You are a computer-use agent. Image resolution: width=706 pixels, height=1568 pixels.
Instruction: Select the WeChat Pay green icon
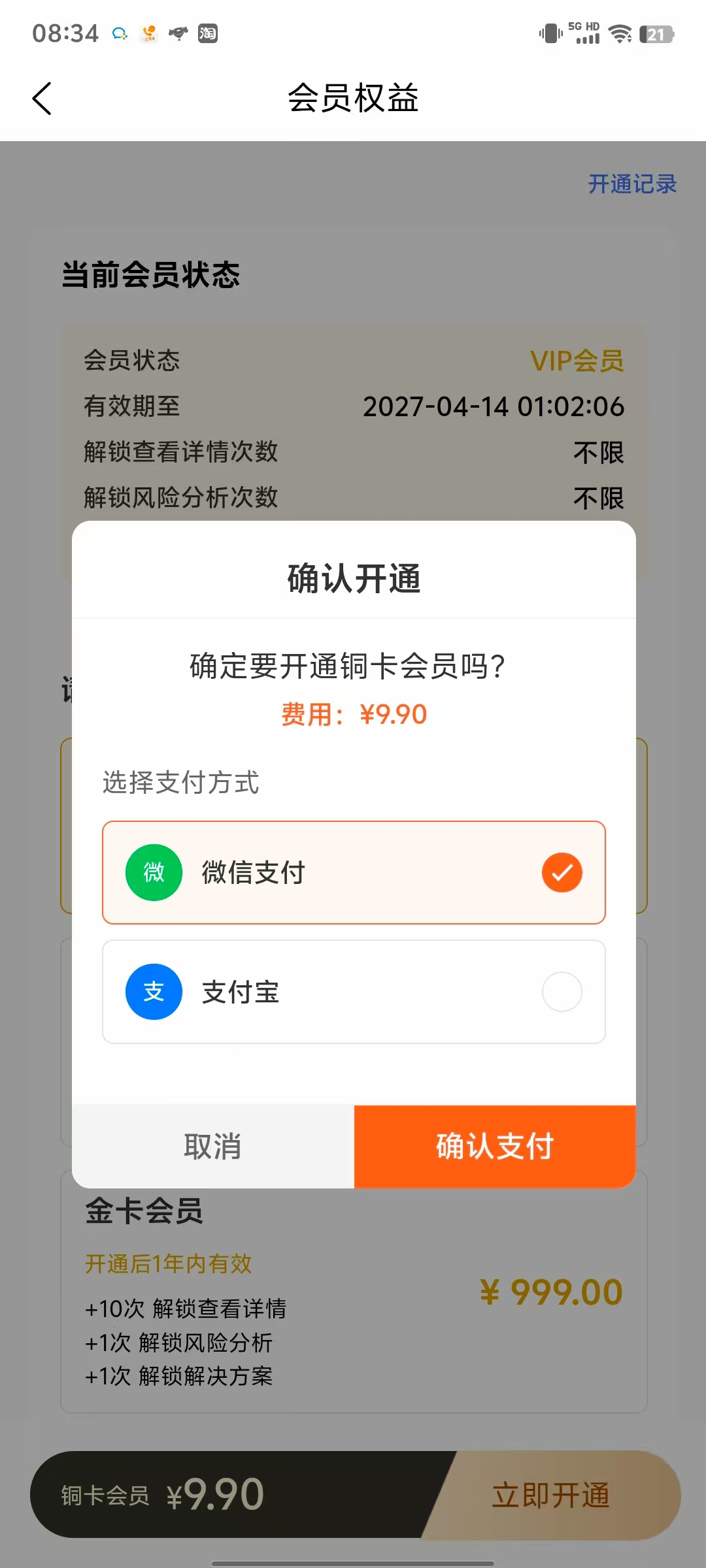[153, 872]
